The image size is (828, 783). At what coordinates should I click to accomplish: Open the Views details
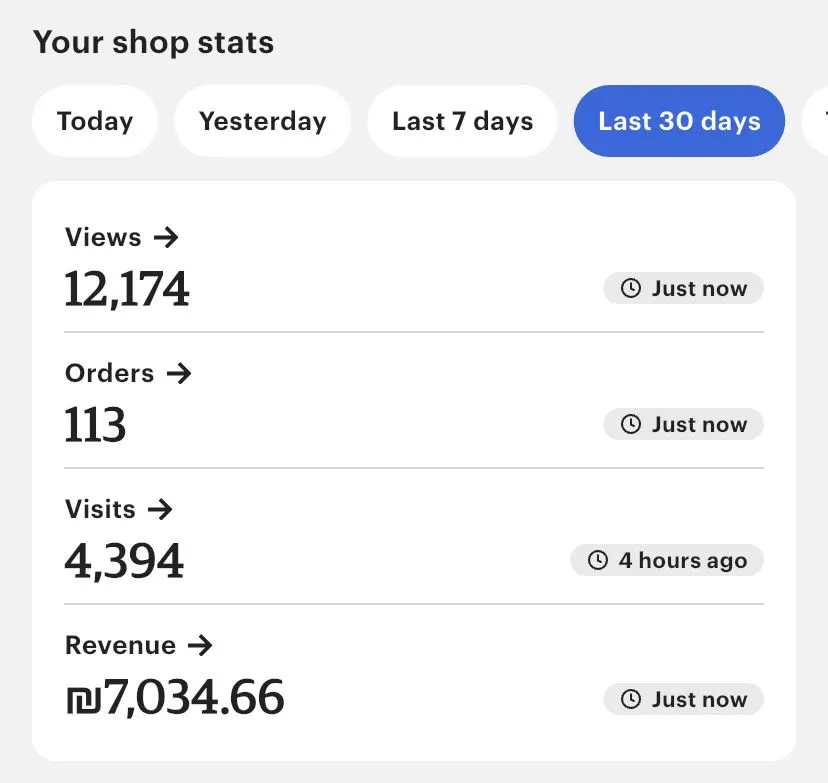(x=122, y=238)
